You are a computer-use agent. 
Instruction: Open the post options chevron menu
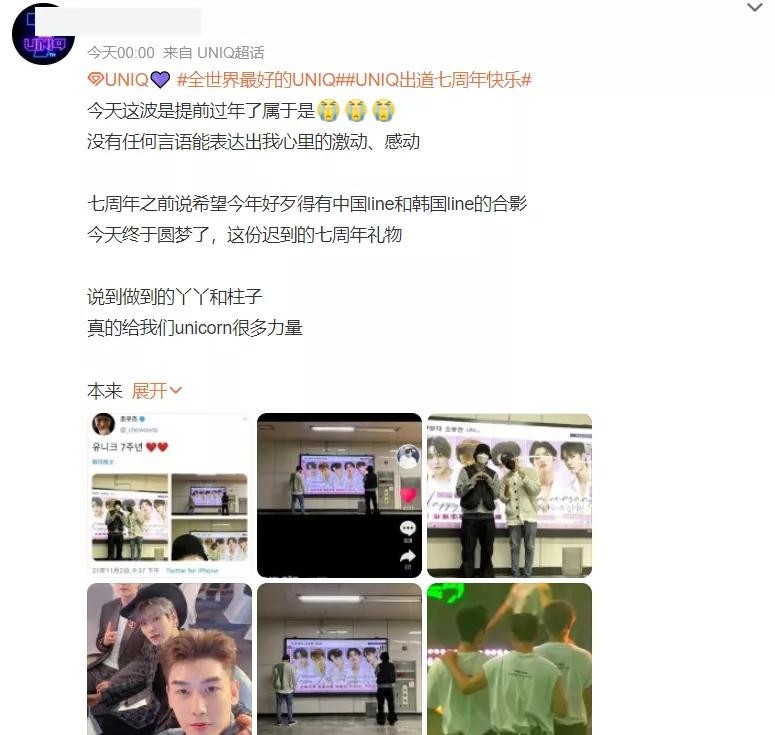click(x=755, y=8)
